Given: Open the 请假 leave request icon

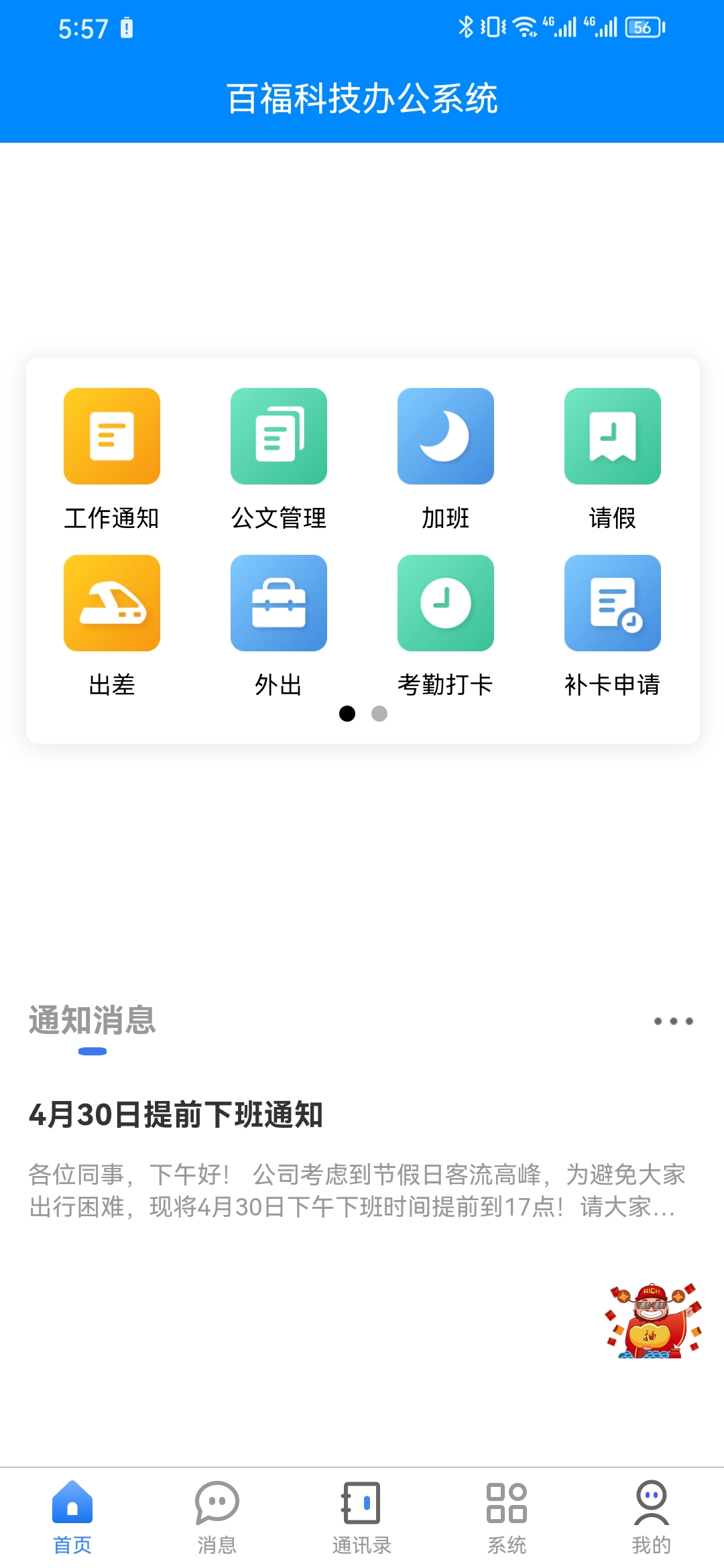Looking at the screenshot, I should 612,436.
